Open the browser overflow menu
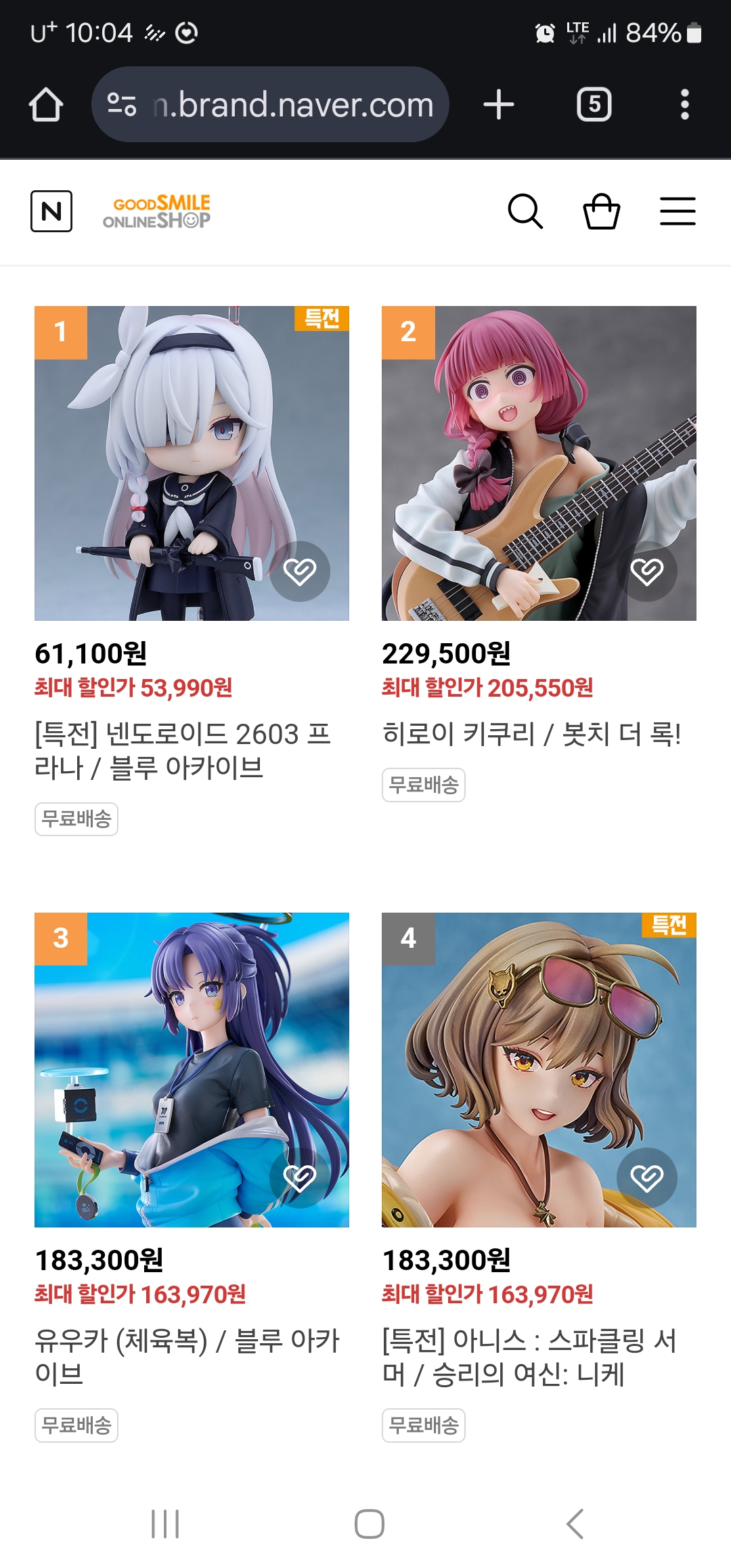The image size is (731, 1568). 685,105
